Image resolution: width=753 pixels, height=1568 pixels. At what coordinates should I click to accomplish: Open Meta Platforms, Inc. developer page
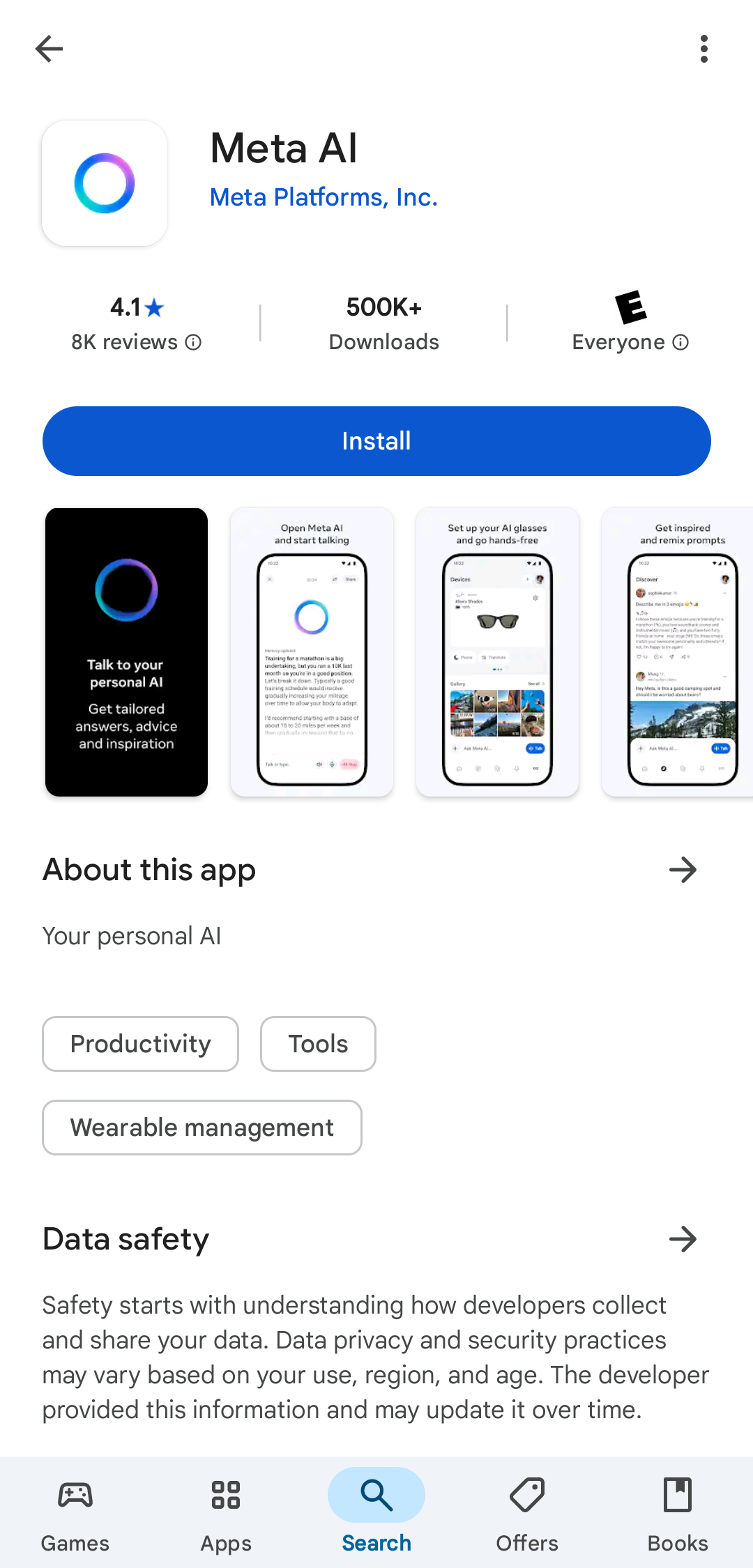[324, 197]
